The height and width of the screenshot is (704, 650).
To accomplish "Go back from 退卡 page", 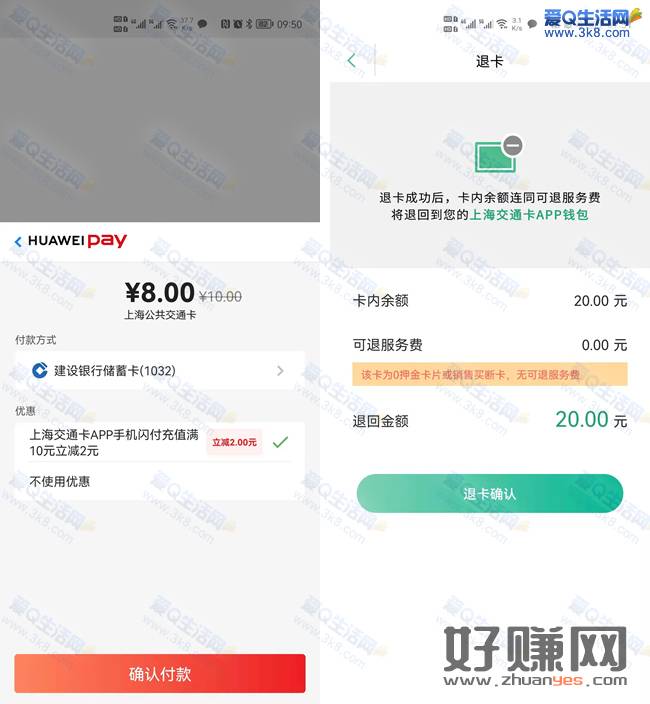I will tap(351, 61).
